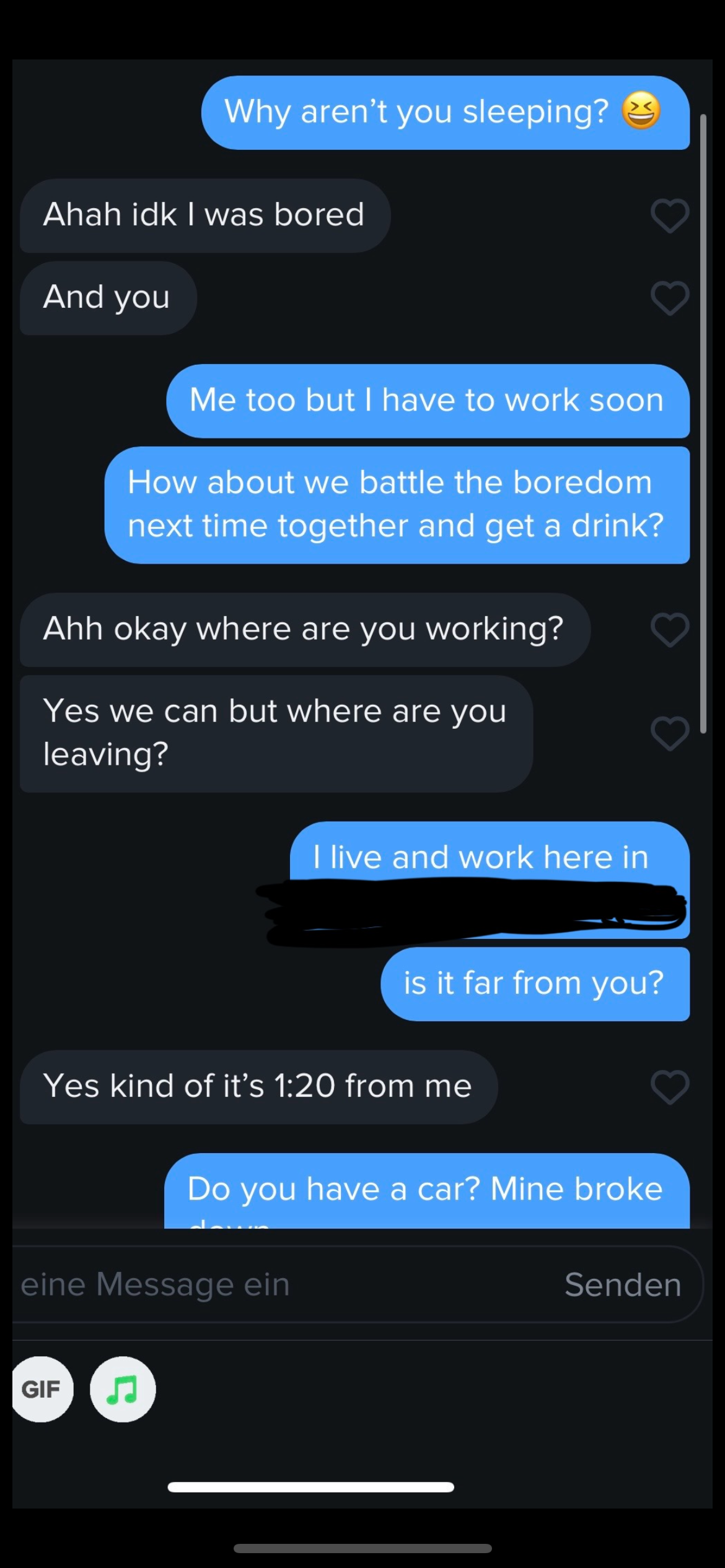725x1568 pixels.
Task: Heart the "where are you leaving?" message
Action: pos(669,733)
